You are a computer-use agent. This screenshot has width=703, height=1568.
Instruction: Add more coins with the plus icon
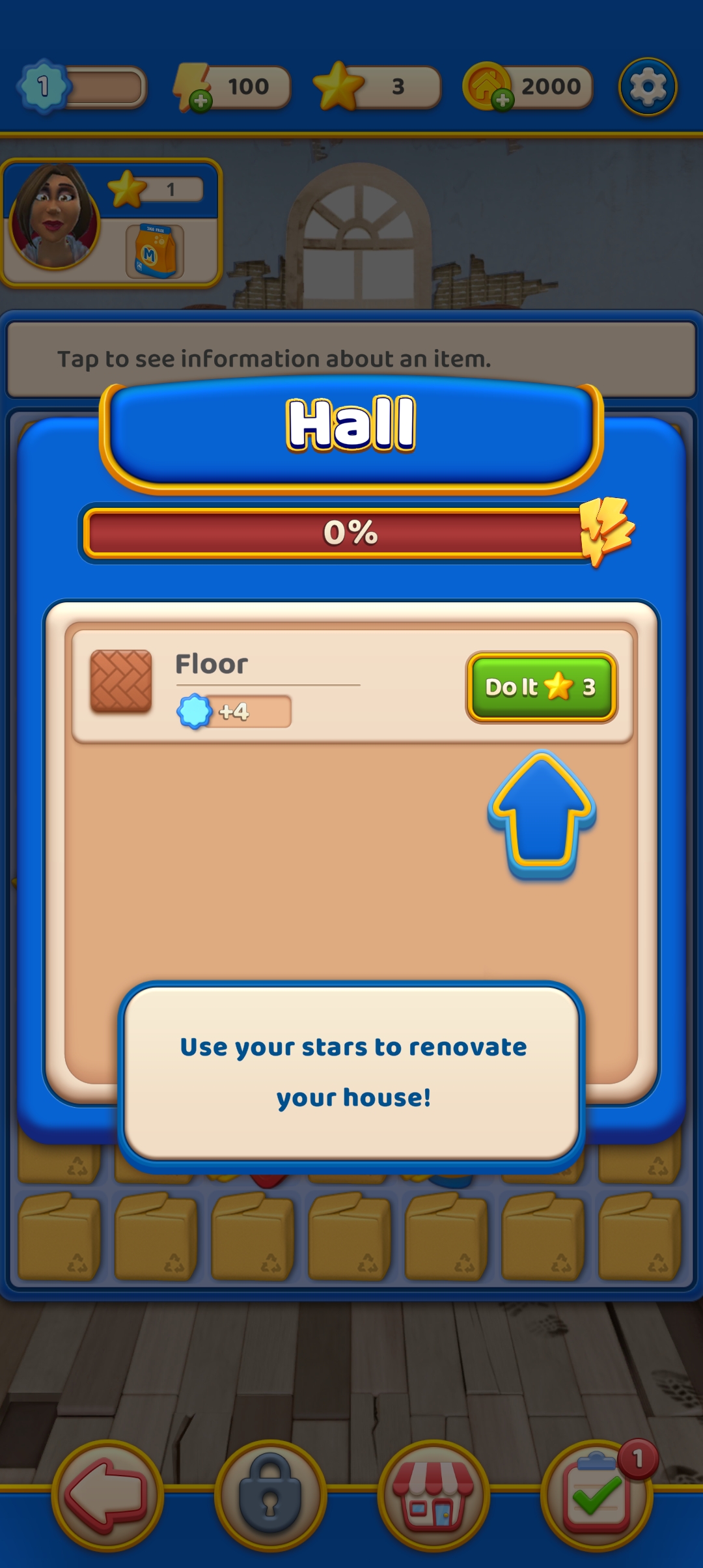(x=502, y=101)
